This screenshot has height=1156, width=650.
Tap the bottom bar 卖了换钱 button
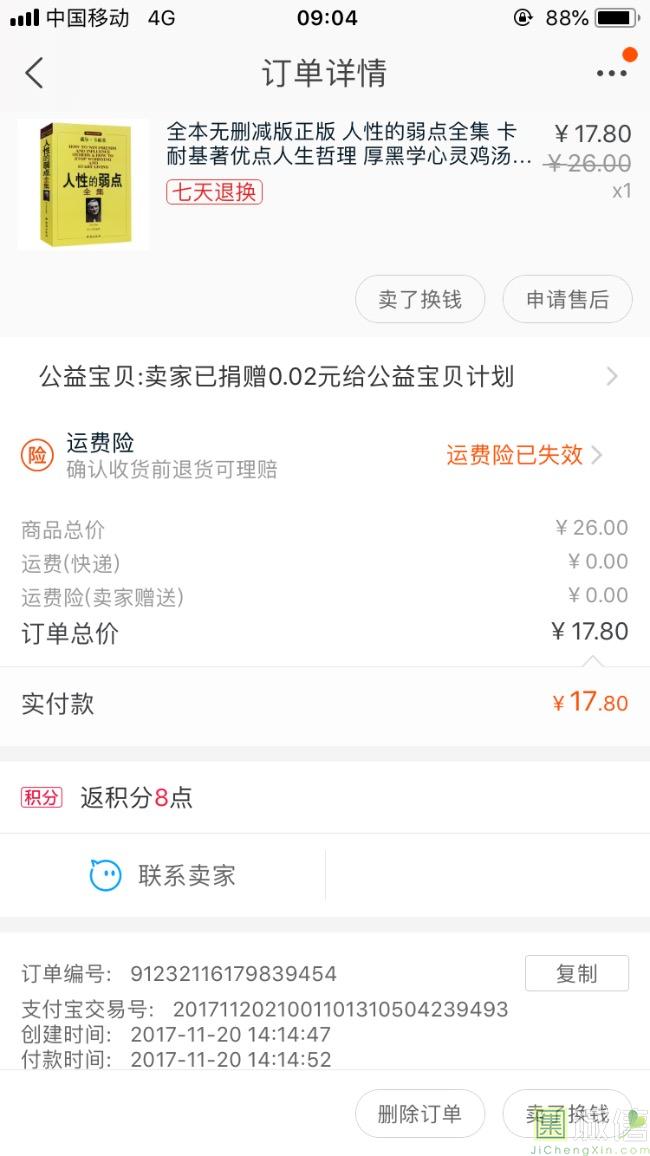click(x=567, y=1113)
